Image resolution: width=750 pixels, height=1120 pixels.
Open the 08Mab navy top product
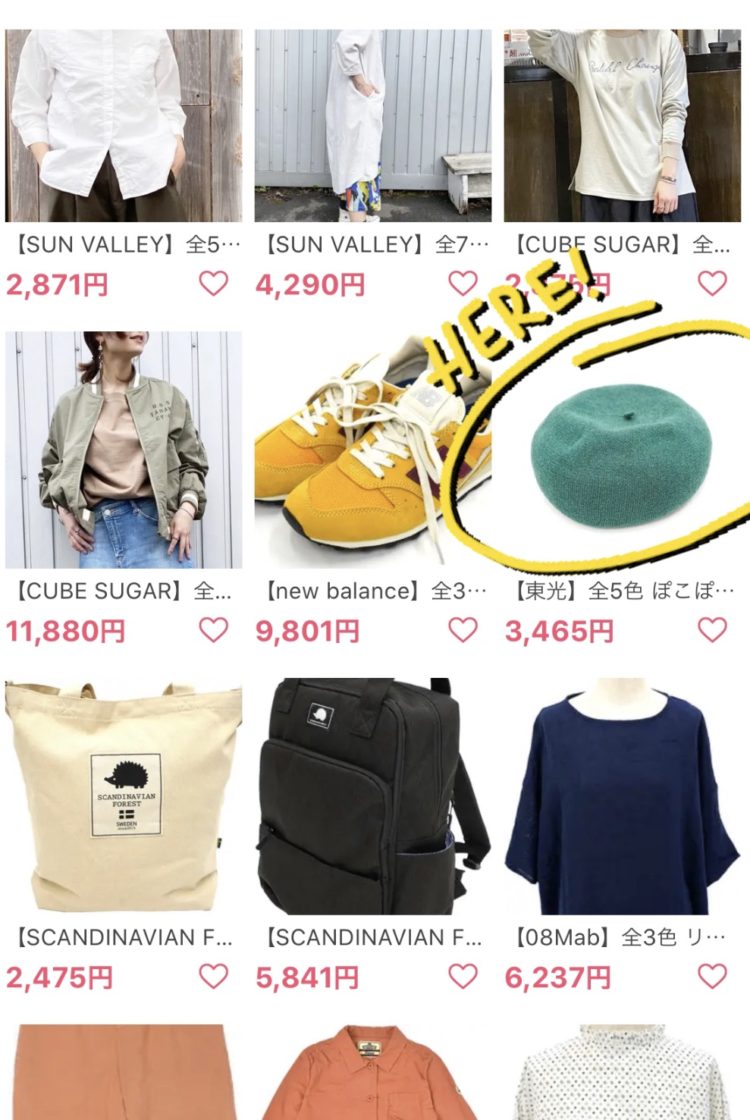point(621,797)
